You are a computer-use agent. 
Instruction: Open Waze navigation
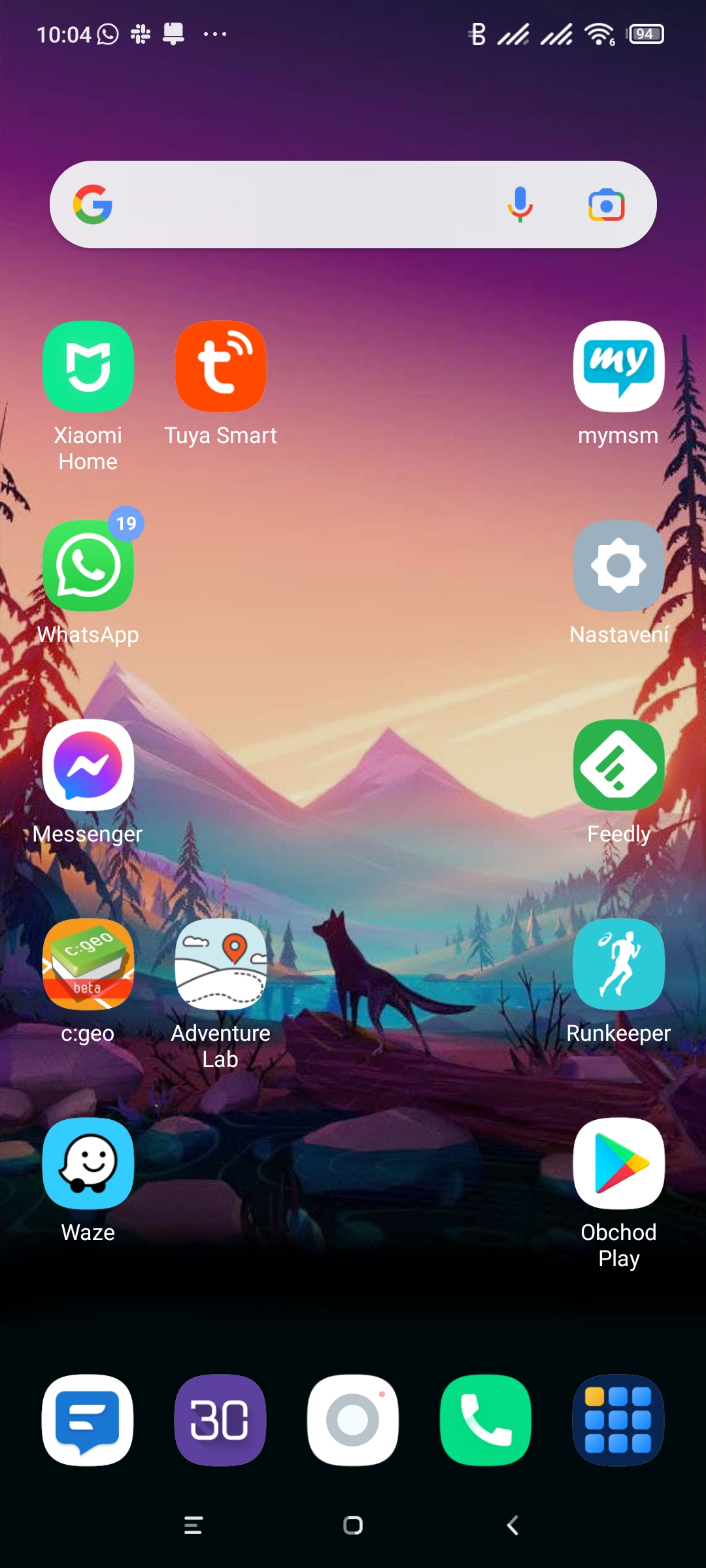tap(88, 1164)
